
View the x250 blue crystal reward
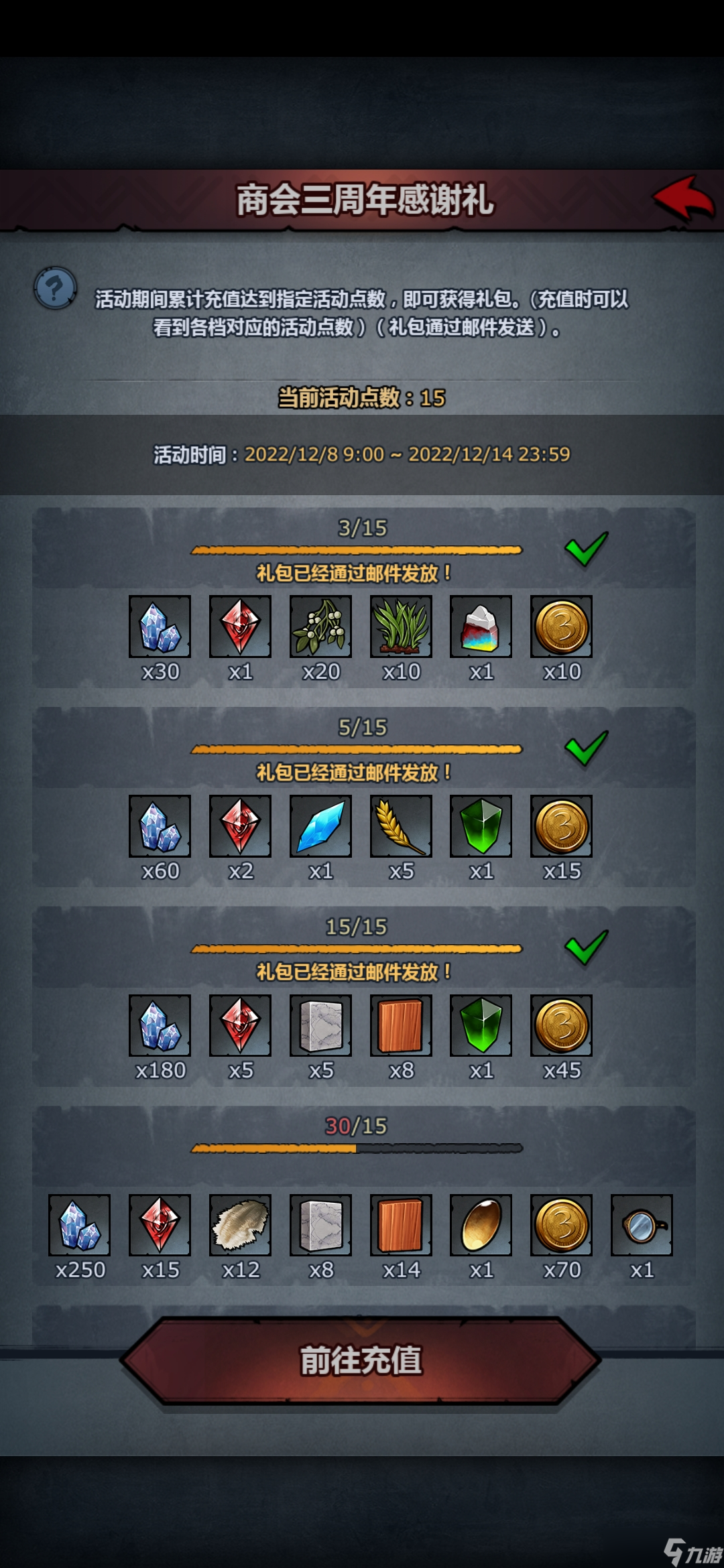(x=79, y=1225)
